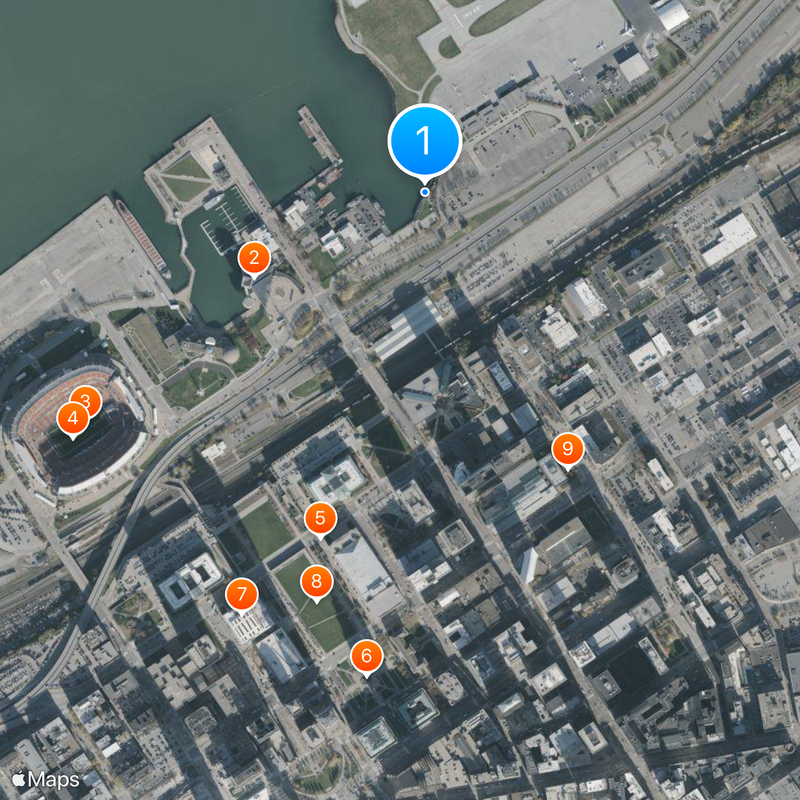This screenshot has width=800, height=800.
Task: Select the blue map pin numbered 1
Action: click(x=424, y=141)
